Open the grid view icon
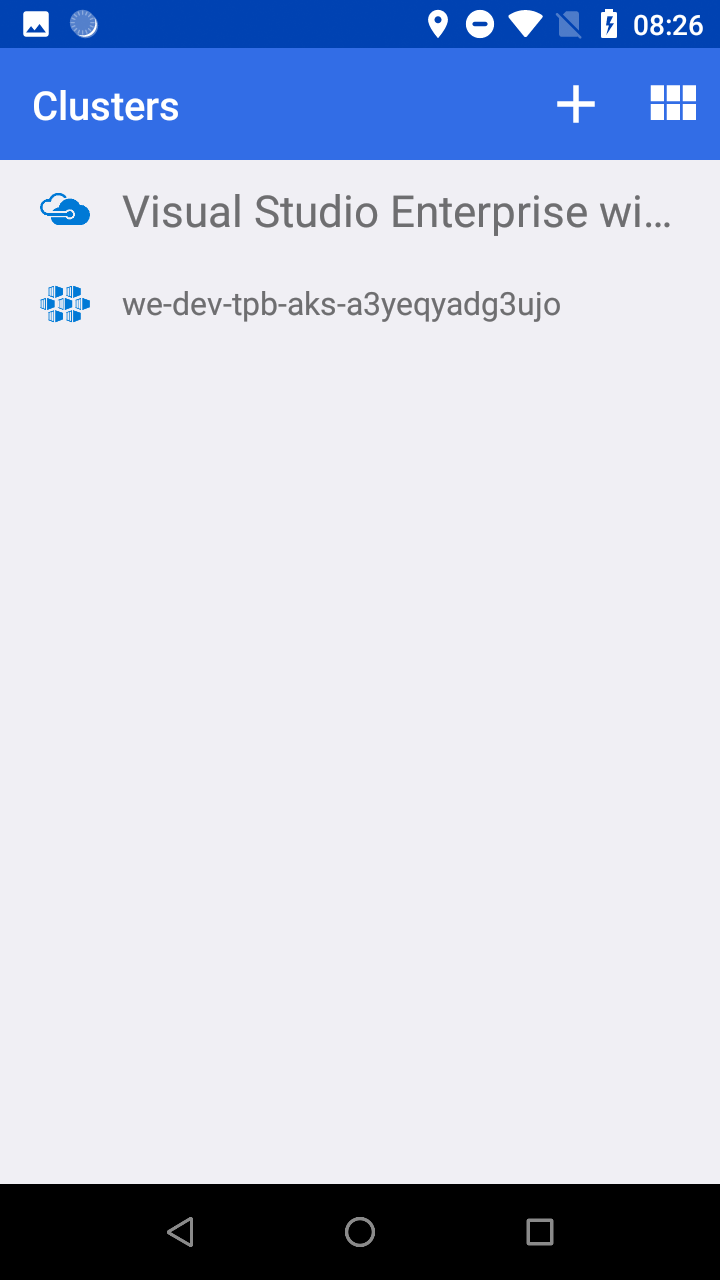The width and height of the screenshot is (720, 1280). pyautogui.click(x=673, y=103)
